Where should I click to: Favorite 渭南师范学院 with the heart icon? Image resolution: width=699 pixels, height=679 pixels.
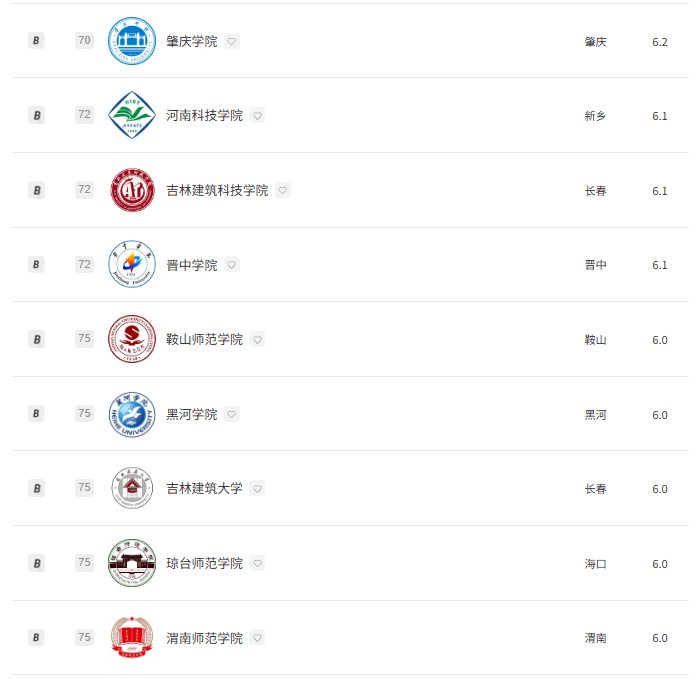pyautogui.click(x=258, y=638)
